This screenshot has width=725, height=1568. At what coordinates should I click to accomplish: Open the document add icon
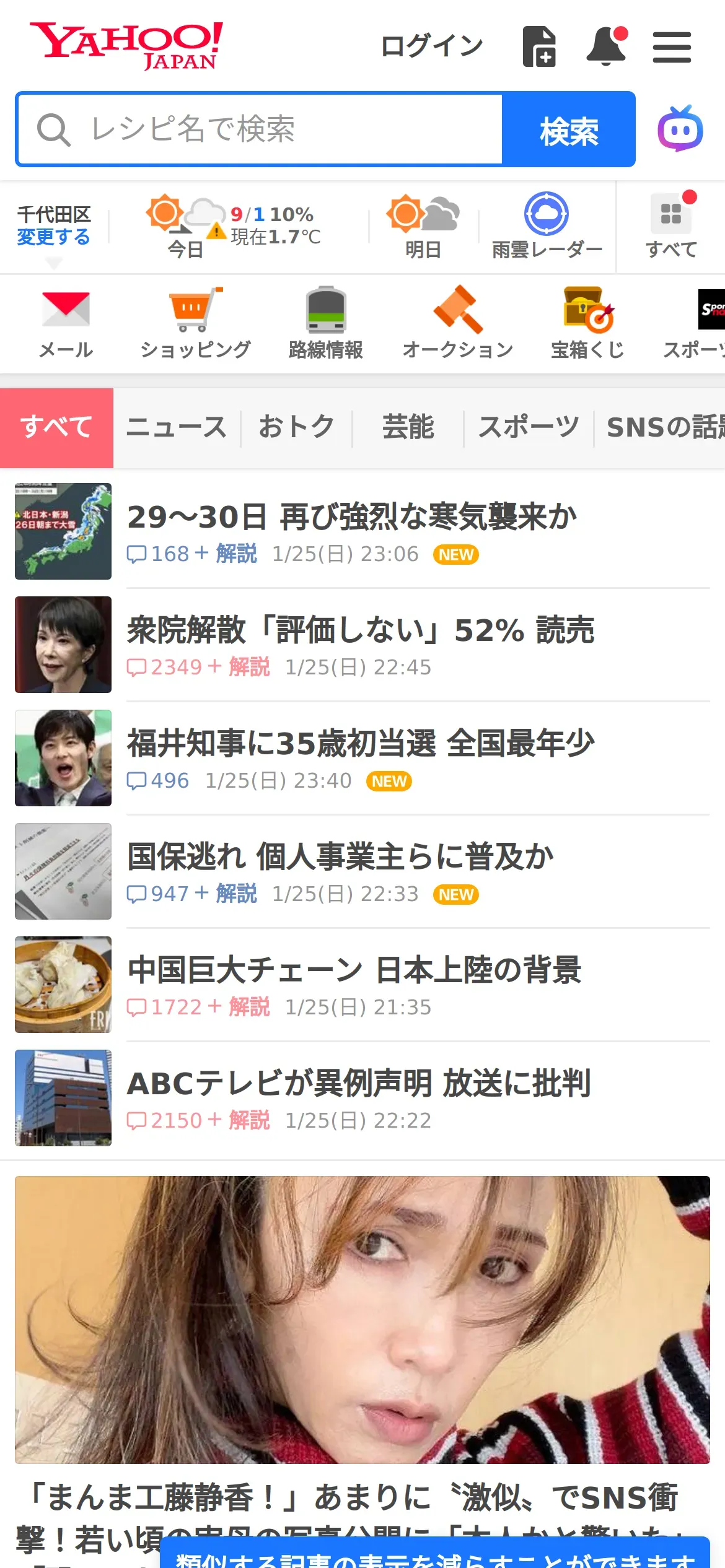tap(539, 46)
